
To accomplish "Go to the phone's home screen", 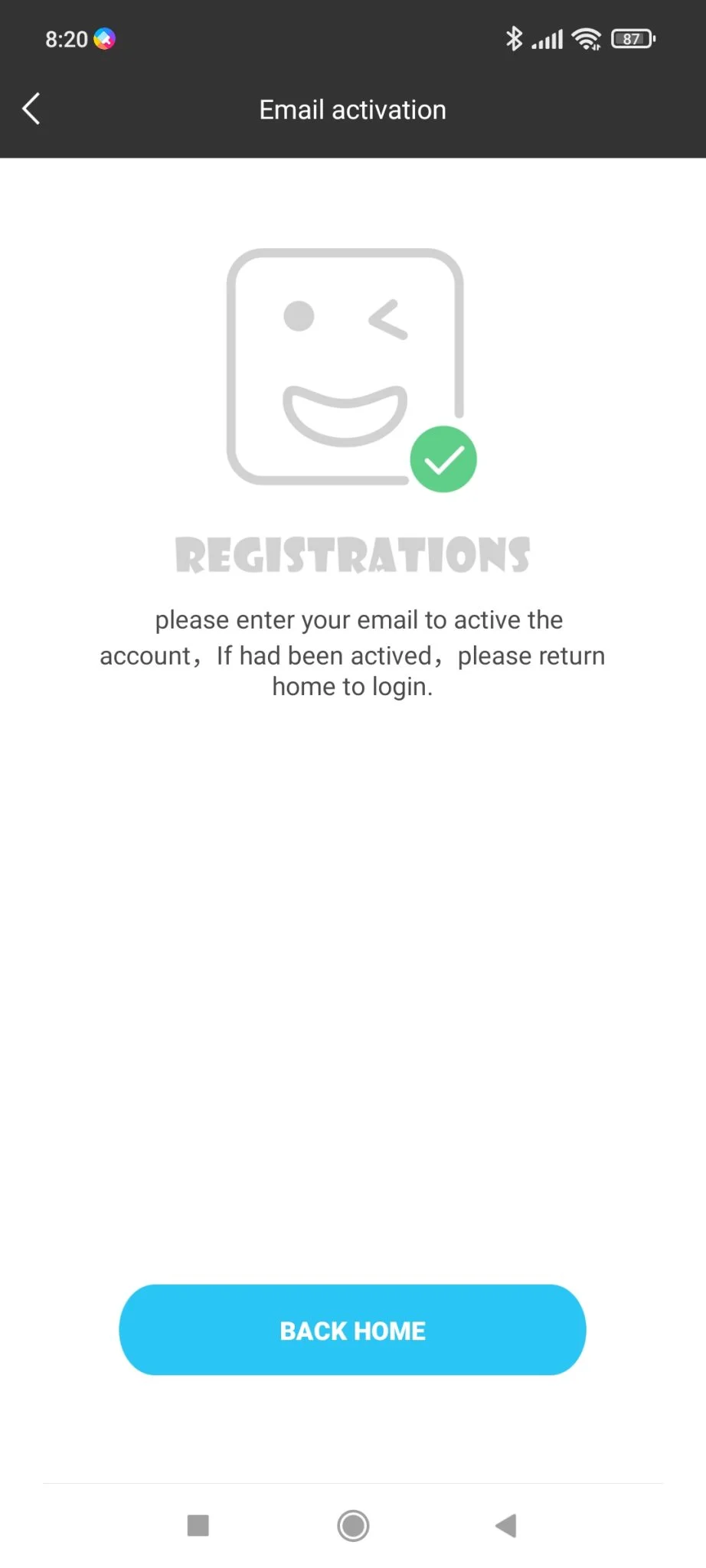I will point(353,1525).
